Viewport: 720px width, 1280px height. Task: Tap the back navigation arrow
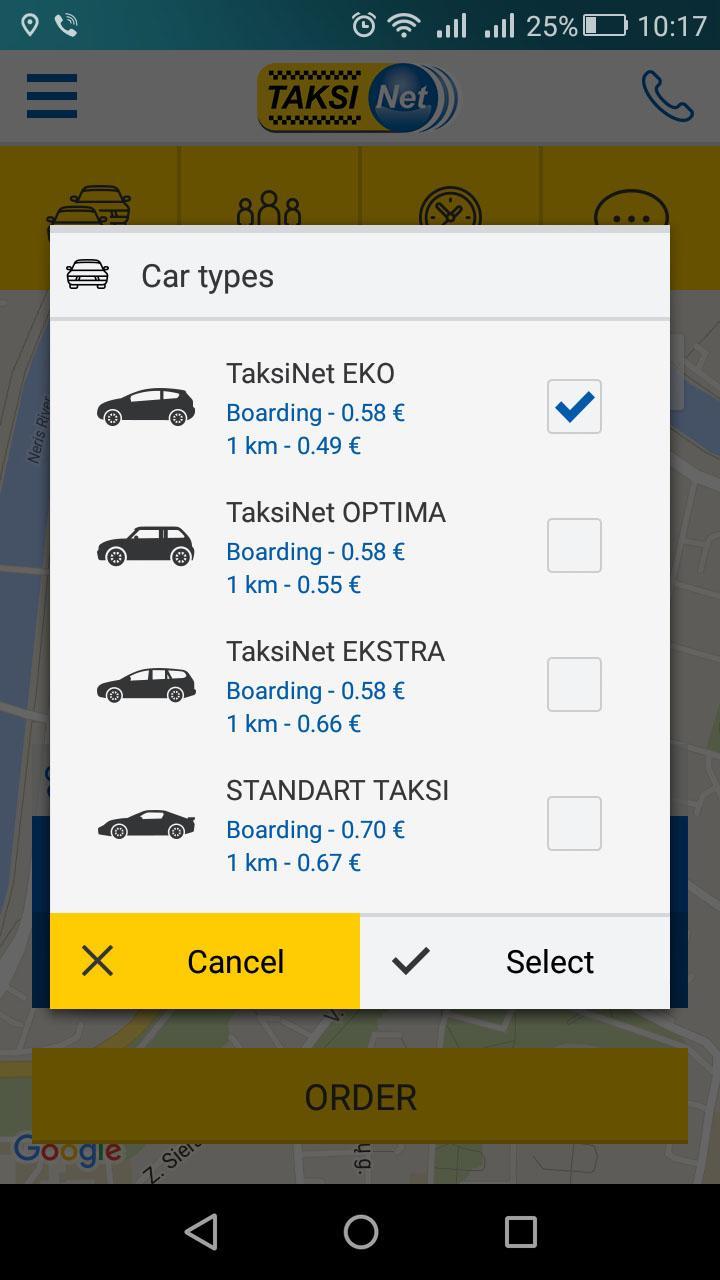pos(201,1231)
